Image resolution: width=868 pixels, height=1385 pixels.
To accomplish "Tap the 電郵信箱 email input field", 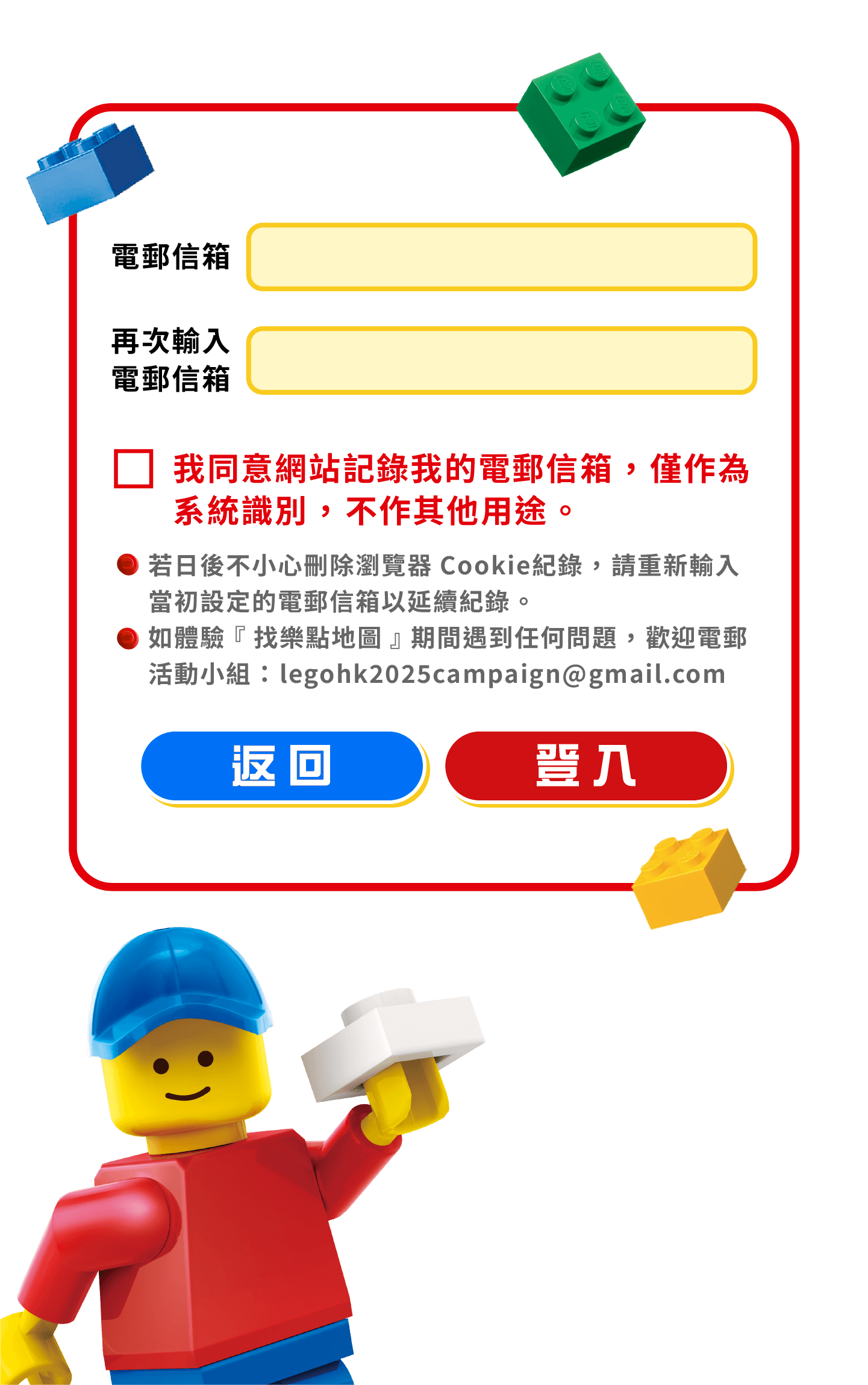I will [x=501, y=257].
